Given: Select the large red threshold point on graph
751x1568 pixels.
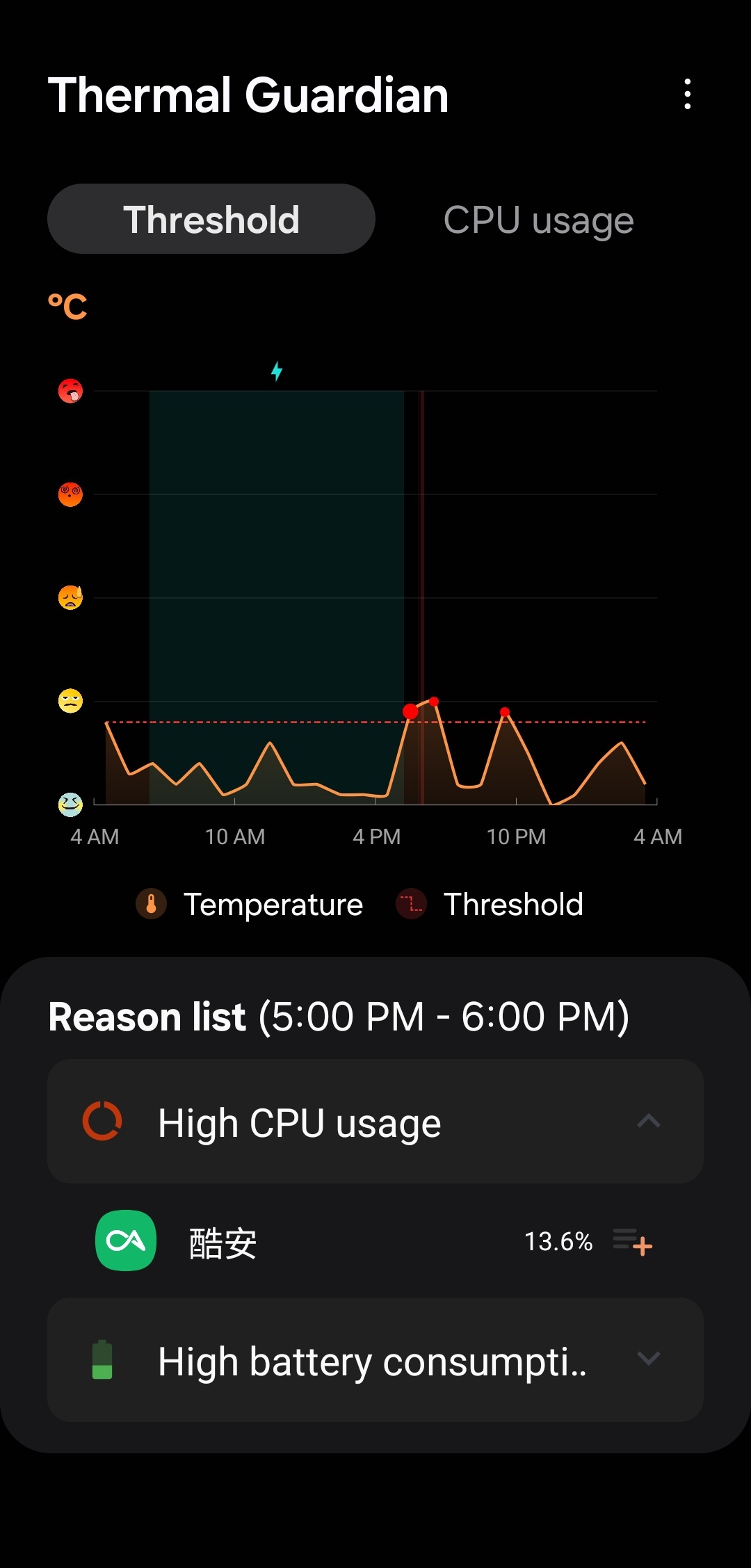Looking at the screenshot, I should pyautogui.click(x=410, y=711).
